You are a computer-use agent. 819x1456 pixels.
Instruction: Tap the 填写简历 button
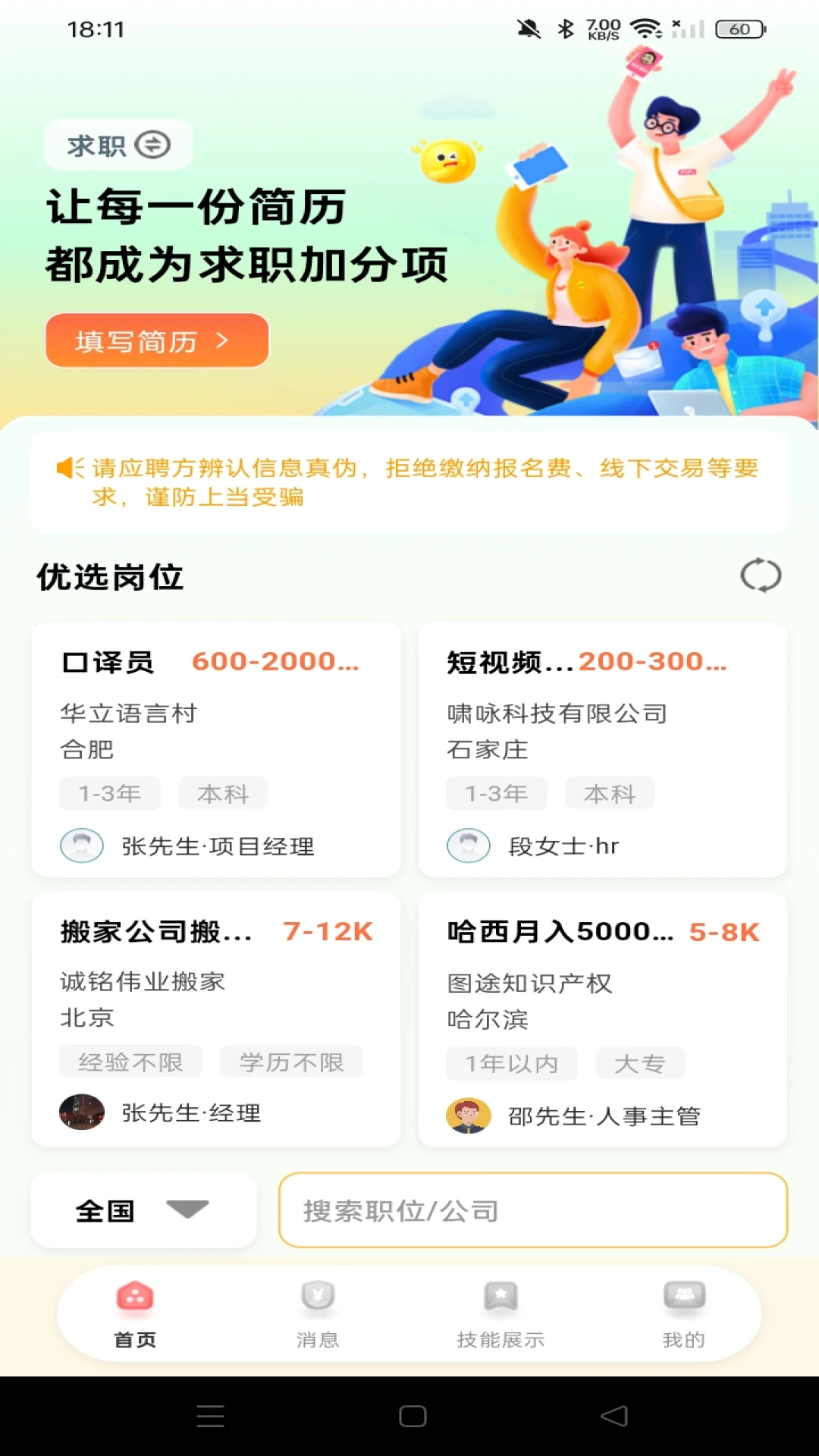tap(157, 340)
